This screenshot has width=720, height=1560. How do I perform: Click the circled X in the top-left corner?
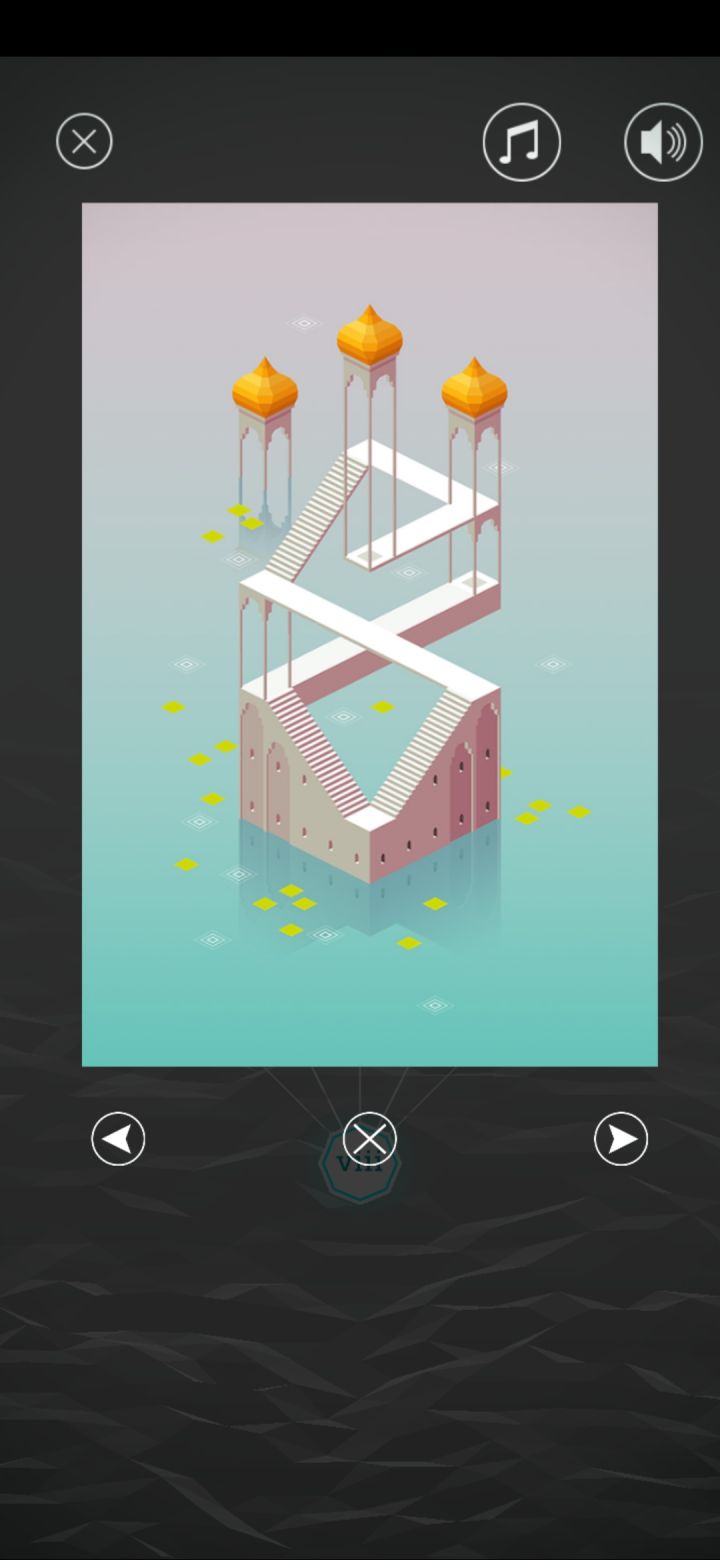[x=83, y=141]
